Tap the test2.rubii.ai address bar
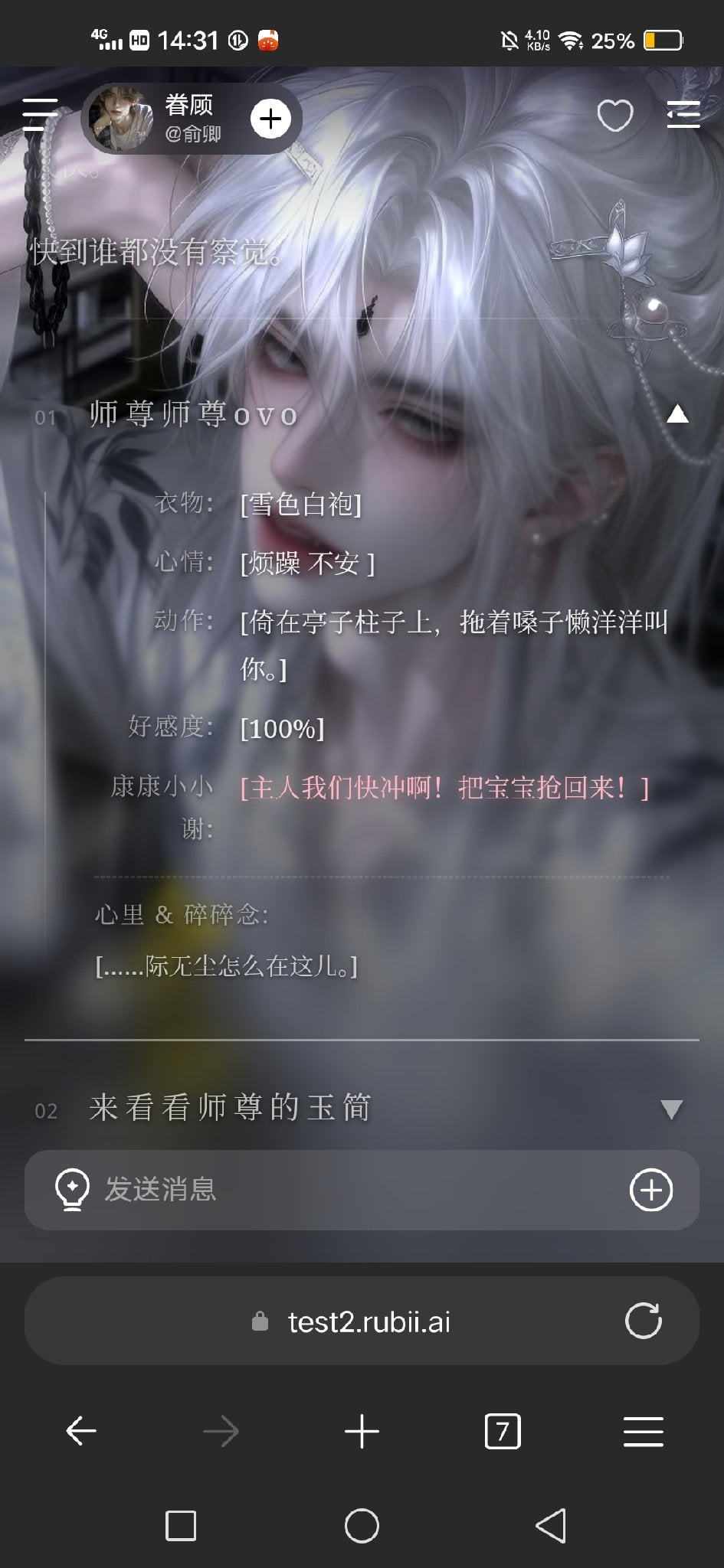Image resolution: width=724 pixels, height=1568 pixels. [x=362, y=1321]
